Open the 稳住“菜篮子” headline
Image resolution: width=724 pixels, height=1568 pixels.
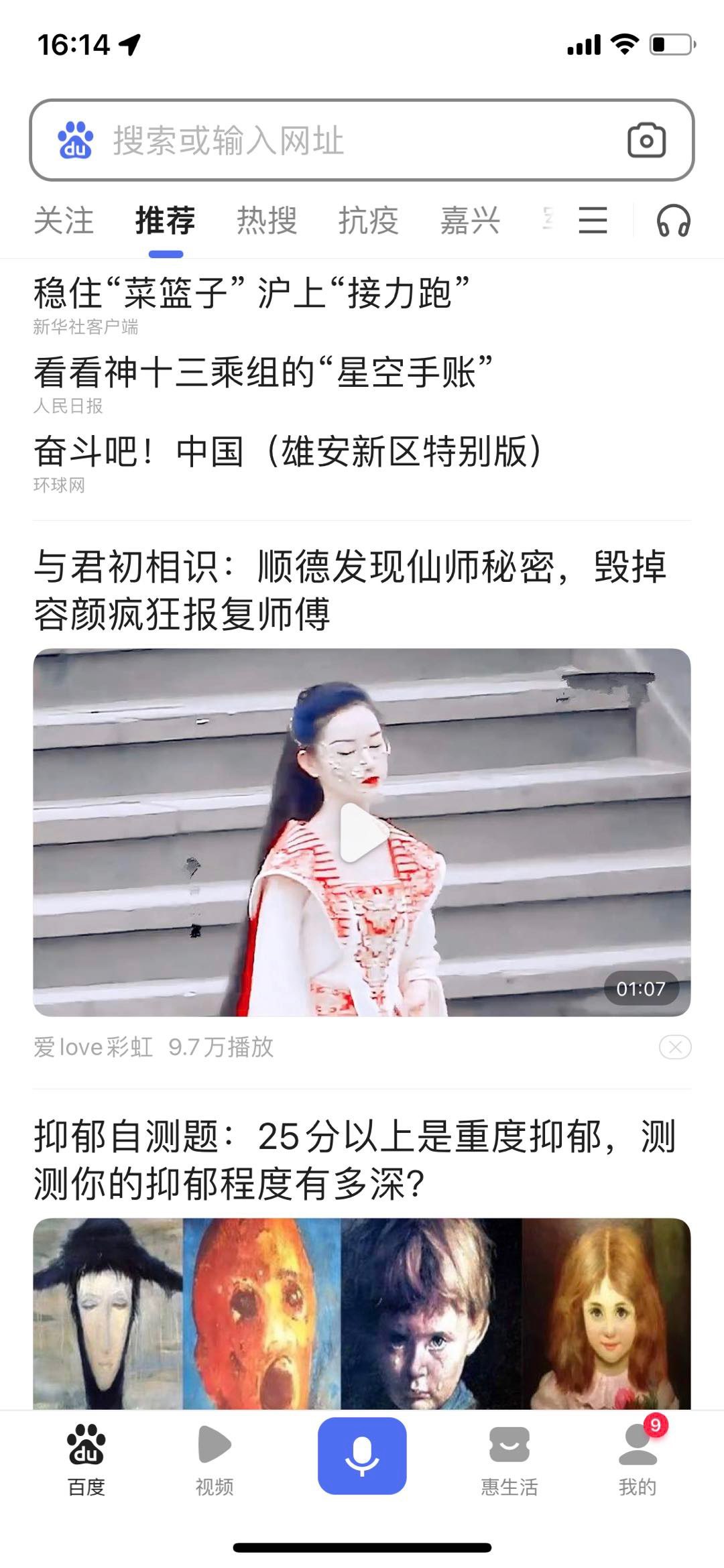click(251, 294)
